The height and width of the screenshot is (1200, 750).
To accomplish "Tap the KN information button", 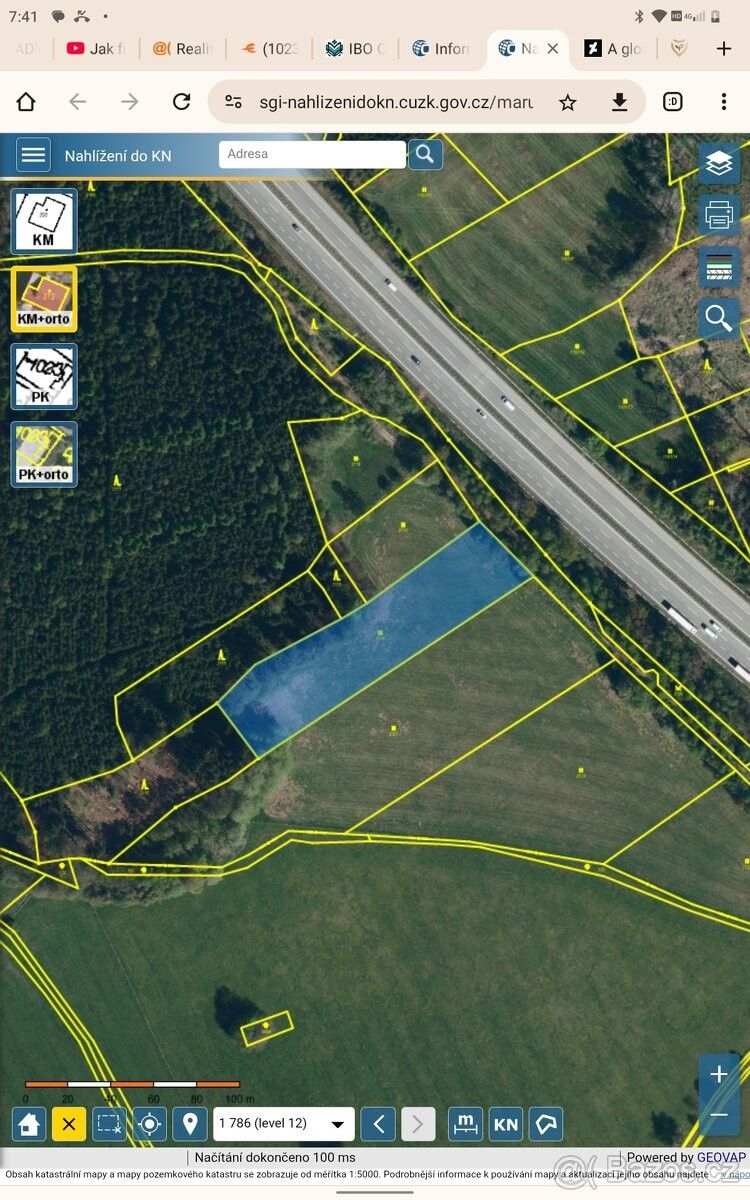I will pos(506,1124).
